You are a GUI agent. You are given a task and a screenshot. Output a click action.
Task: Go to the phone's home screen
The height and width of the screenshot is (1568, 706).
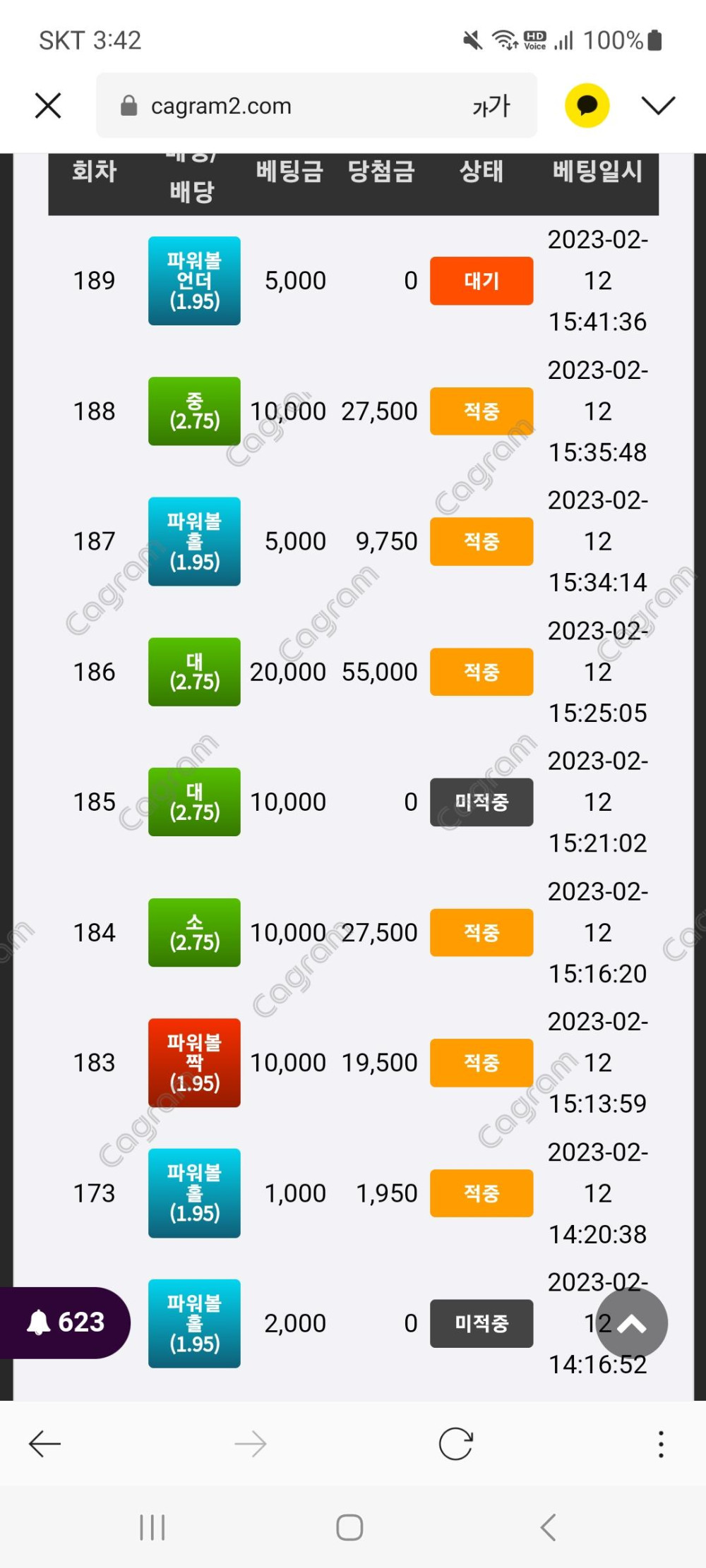coord(349,1528)
